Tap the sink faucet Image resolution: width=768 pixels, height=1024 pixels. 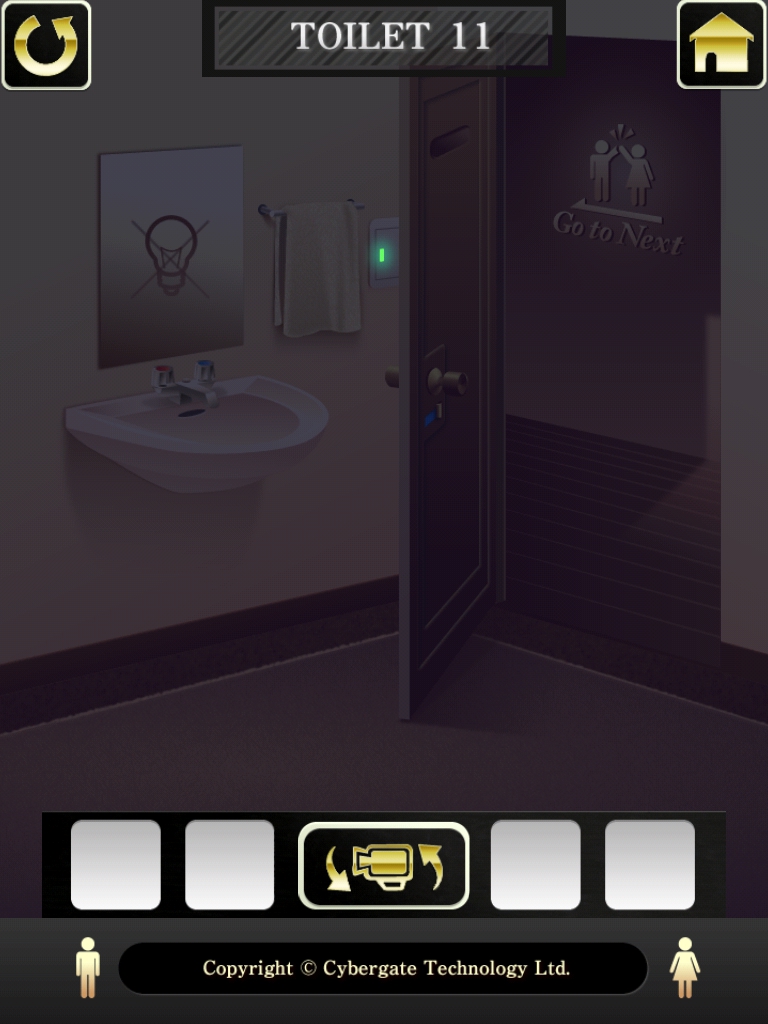186,384
